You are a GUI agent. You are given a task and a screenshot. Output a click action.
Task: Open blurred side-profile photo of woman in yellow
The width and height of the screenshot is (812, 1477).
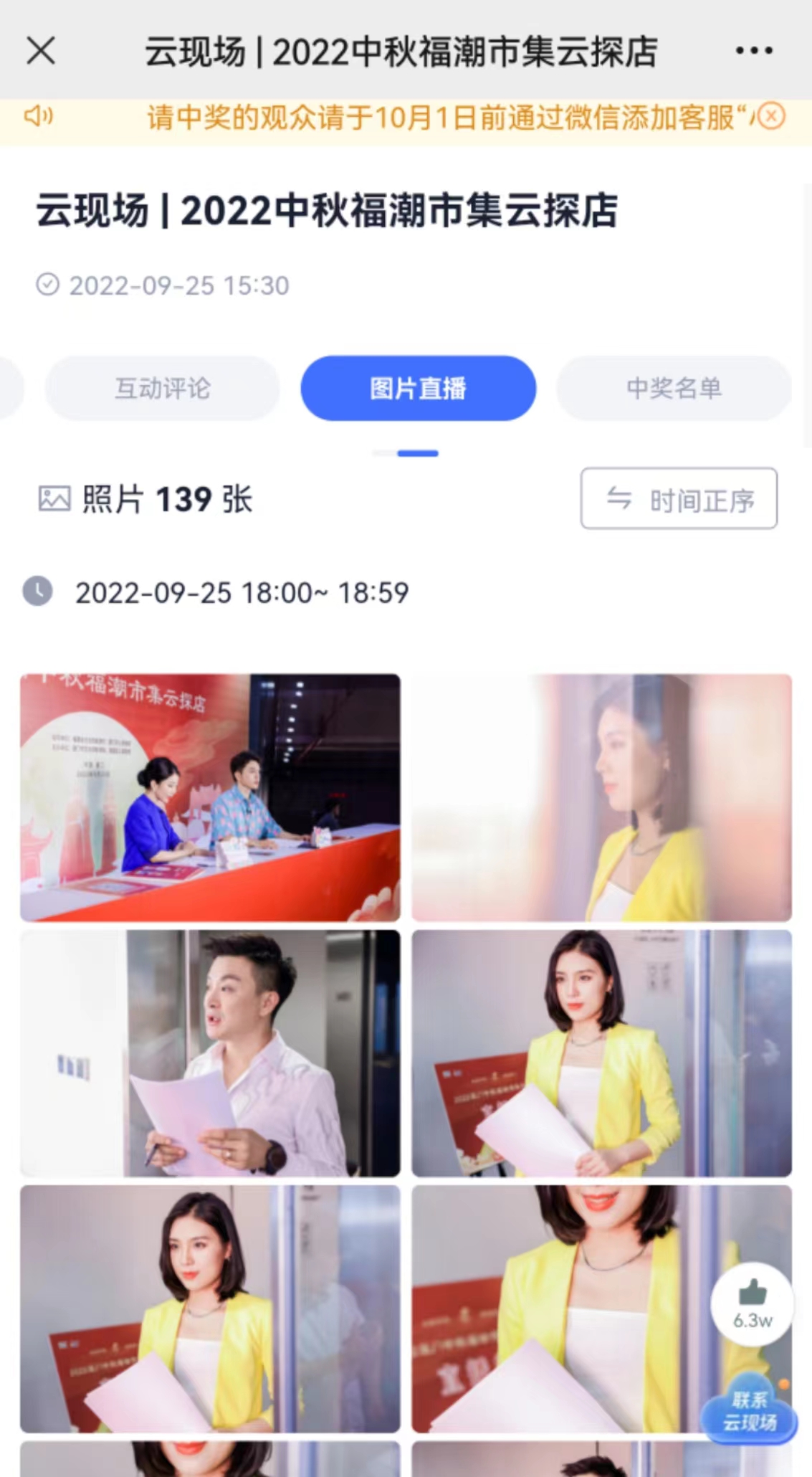pos(601,797)
